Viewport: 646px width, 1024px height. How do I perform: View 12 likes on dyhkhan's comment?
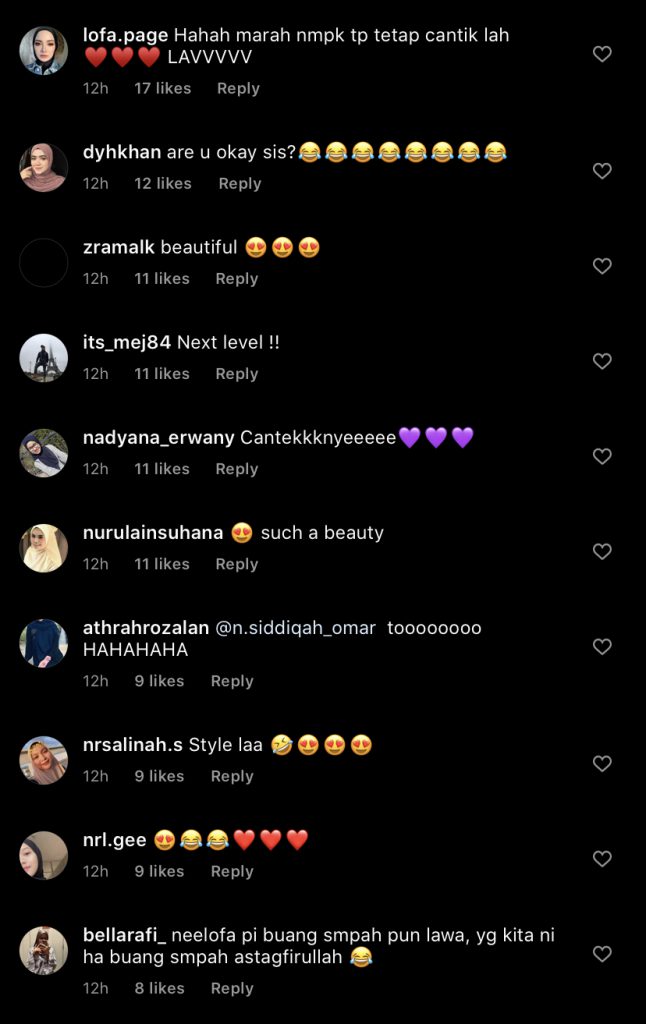pos(162,184)
